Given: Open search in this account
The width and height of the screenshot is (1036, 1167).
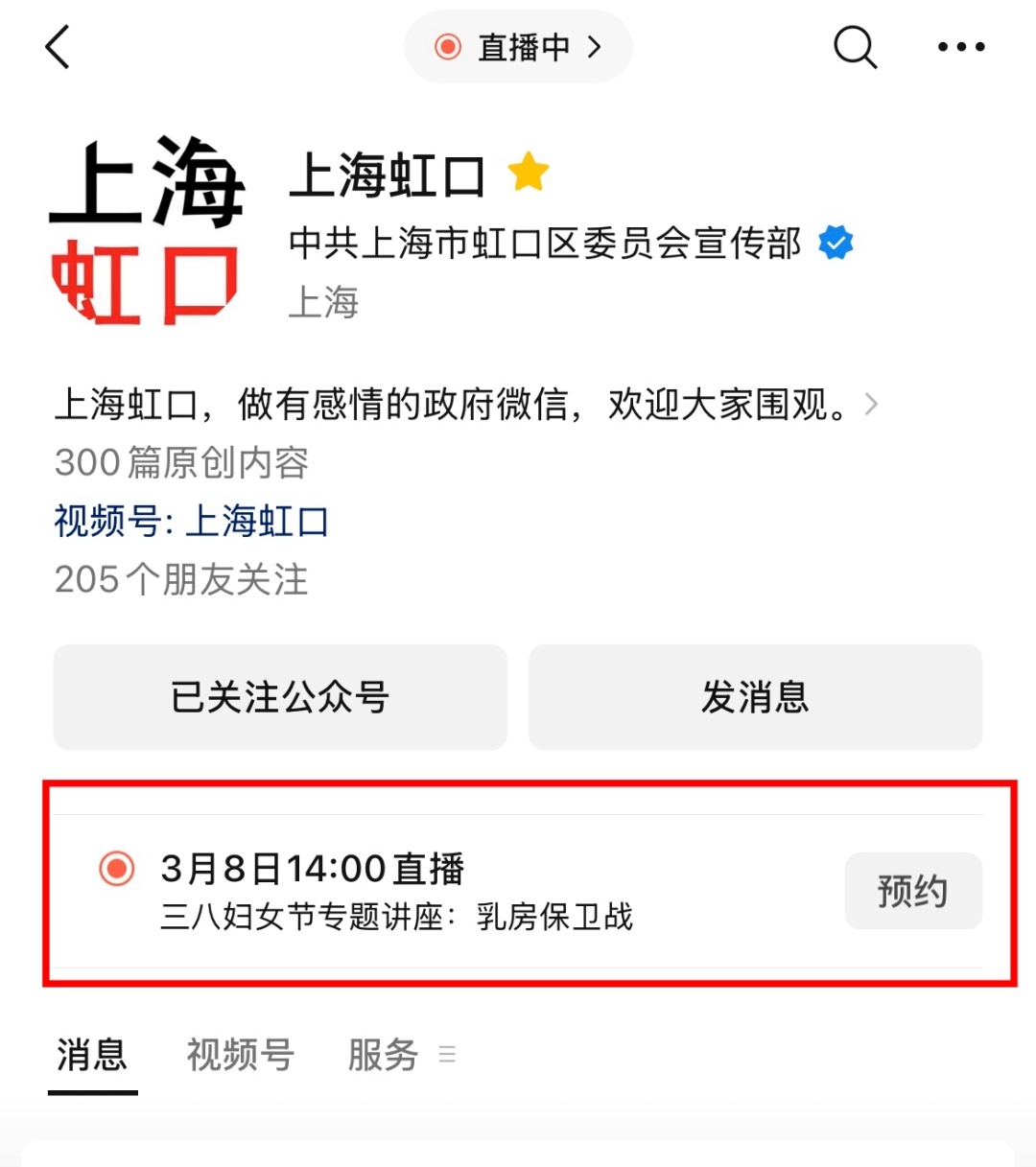Looking at the screenshot, I should click(x=854, y=47).
